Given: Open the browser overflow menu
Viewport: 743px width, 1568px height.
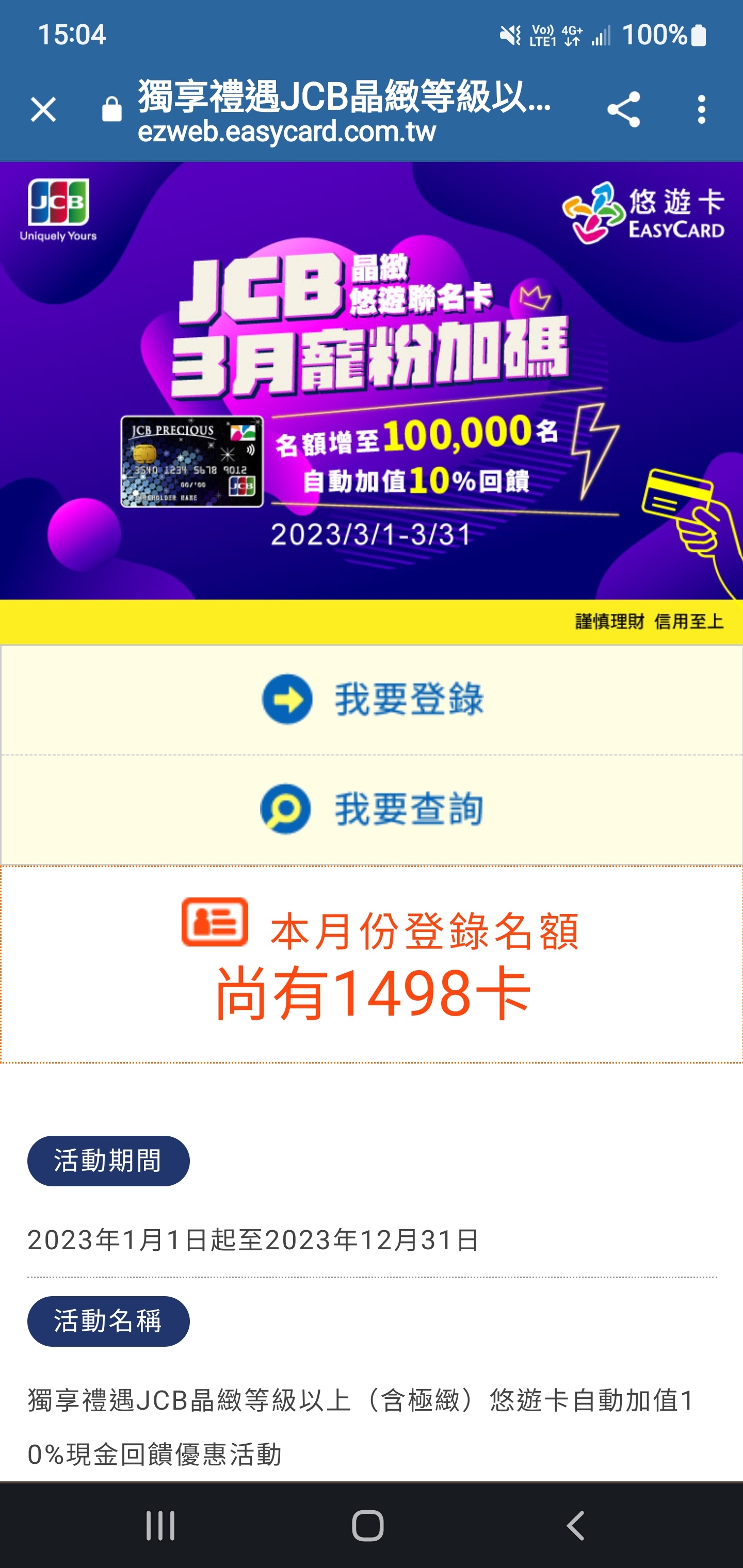Looking at the screenshot, I should tap(702, 110).
